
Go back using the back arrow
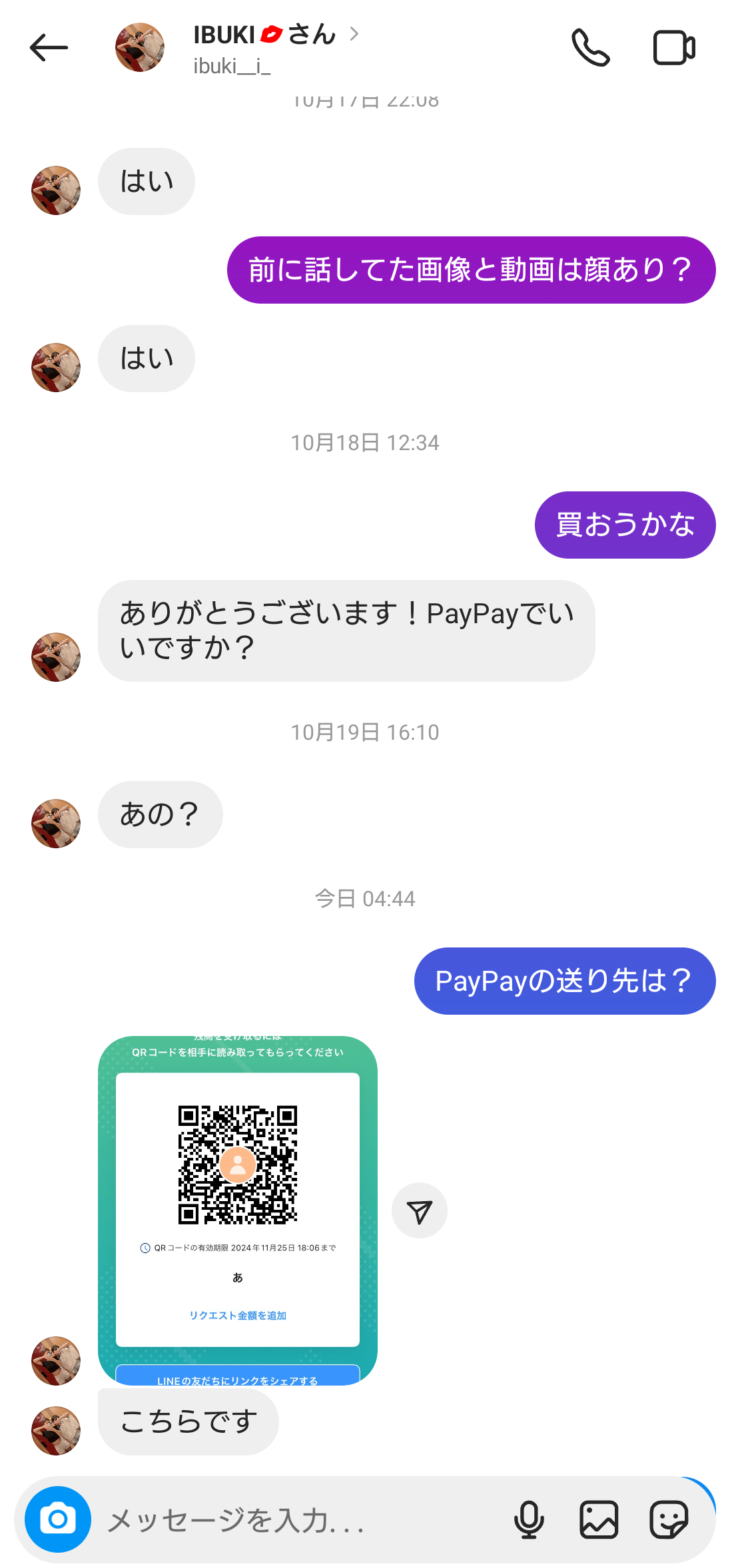click(50, 48)
